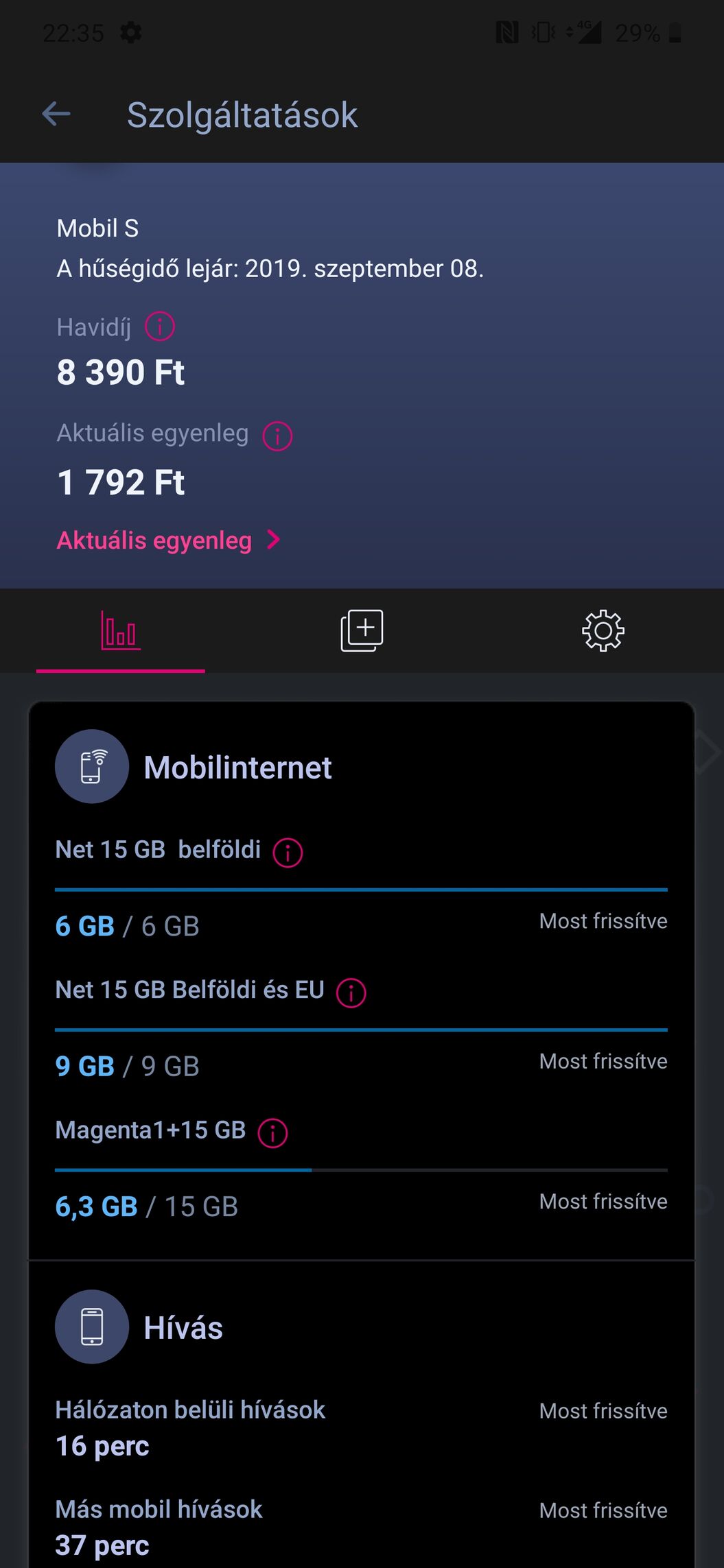This screenshot has width=724, height=1568.
Task: Show info for Net 15 GB Belföldi és EU
Action: point(351,993)
